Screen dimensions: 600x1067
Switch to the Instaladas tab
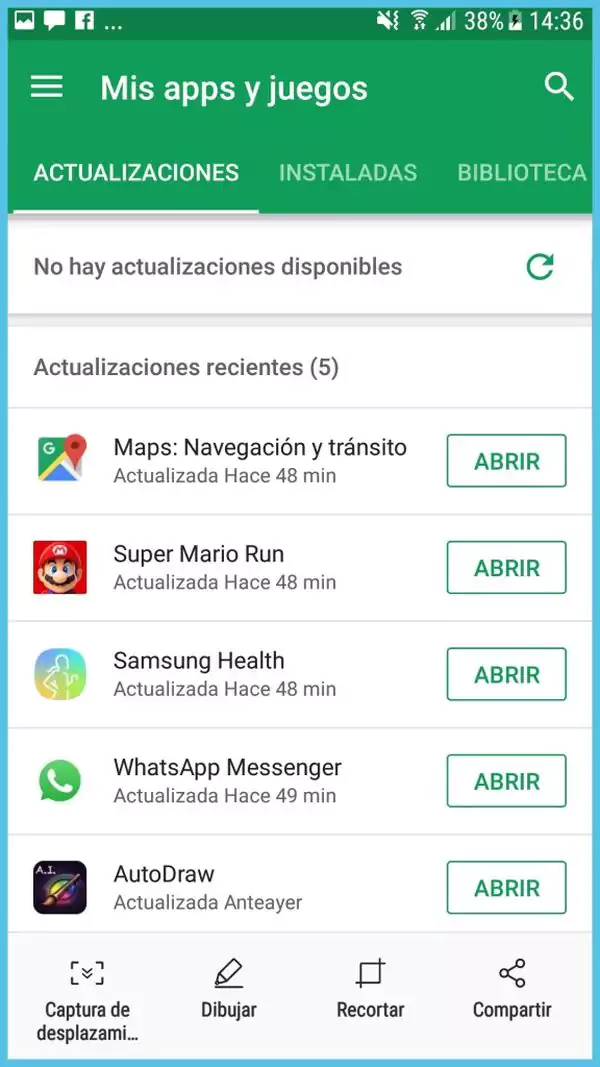click(347, 172)
